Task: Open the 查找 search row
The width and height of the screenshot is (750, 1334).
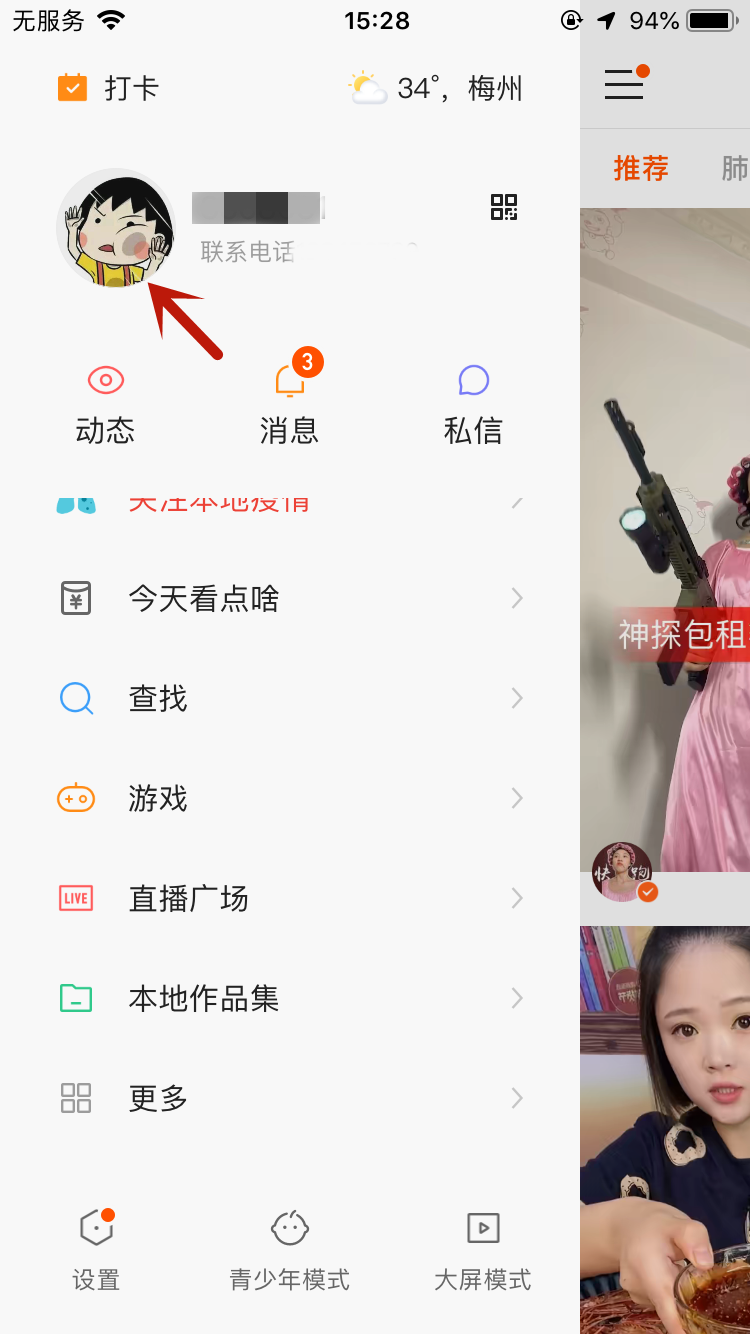Action: coord(290,699)
